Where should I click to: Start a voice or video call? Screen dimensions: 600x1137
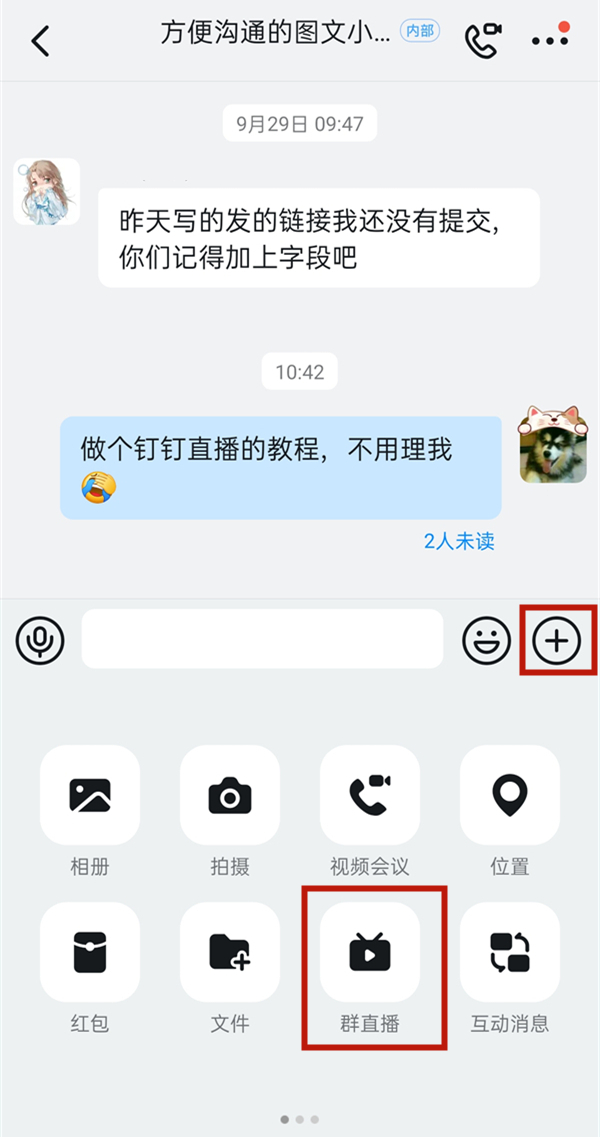(483, 41)
